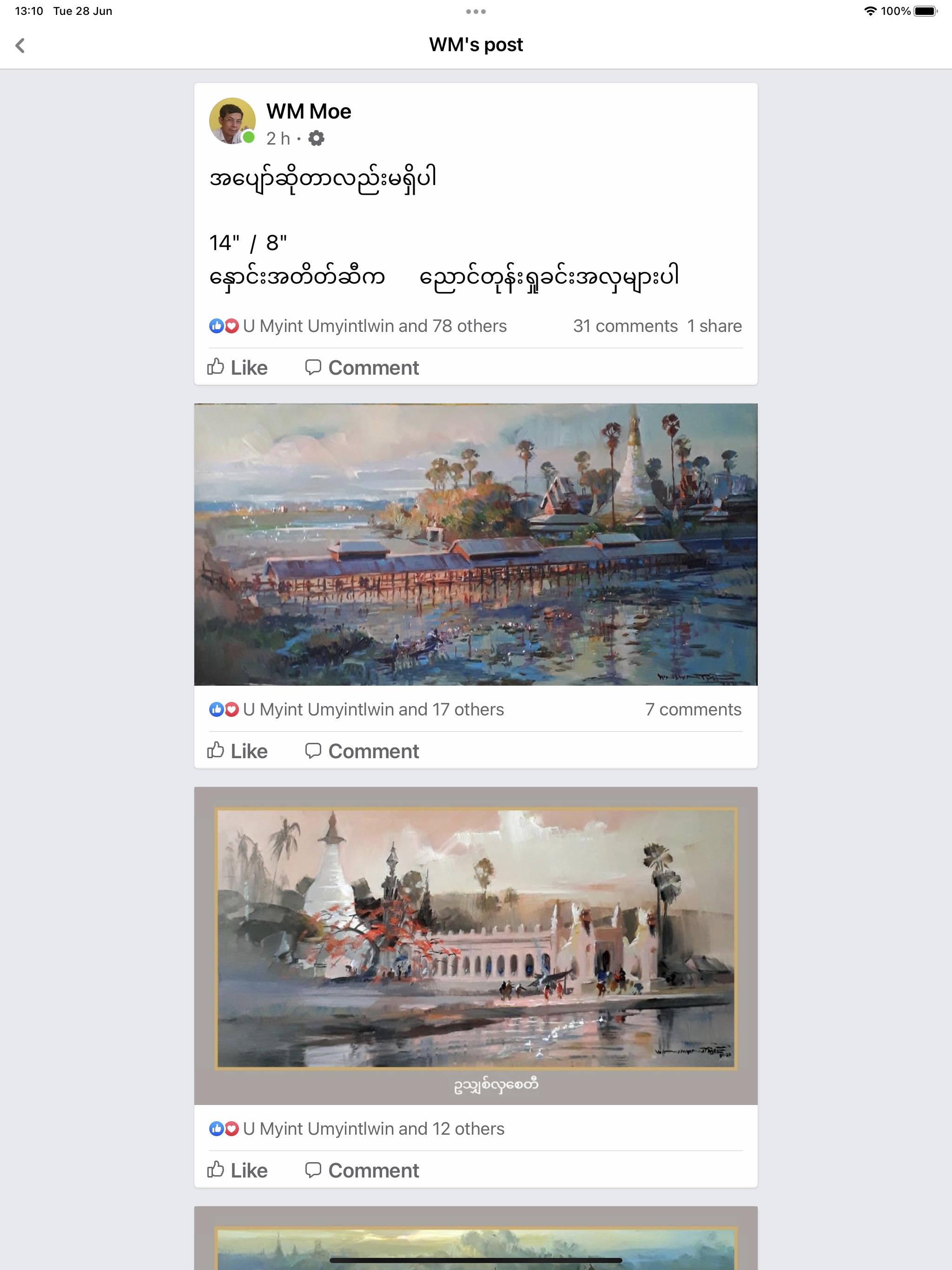The image size is (952, 1270).
Task: View reactions from U Myint Umyintlwin and 17 others
Action: (x=357, y=710)
